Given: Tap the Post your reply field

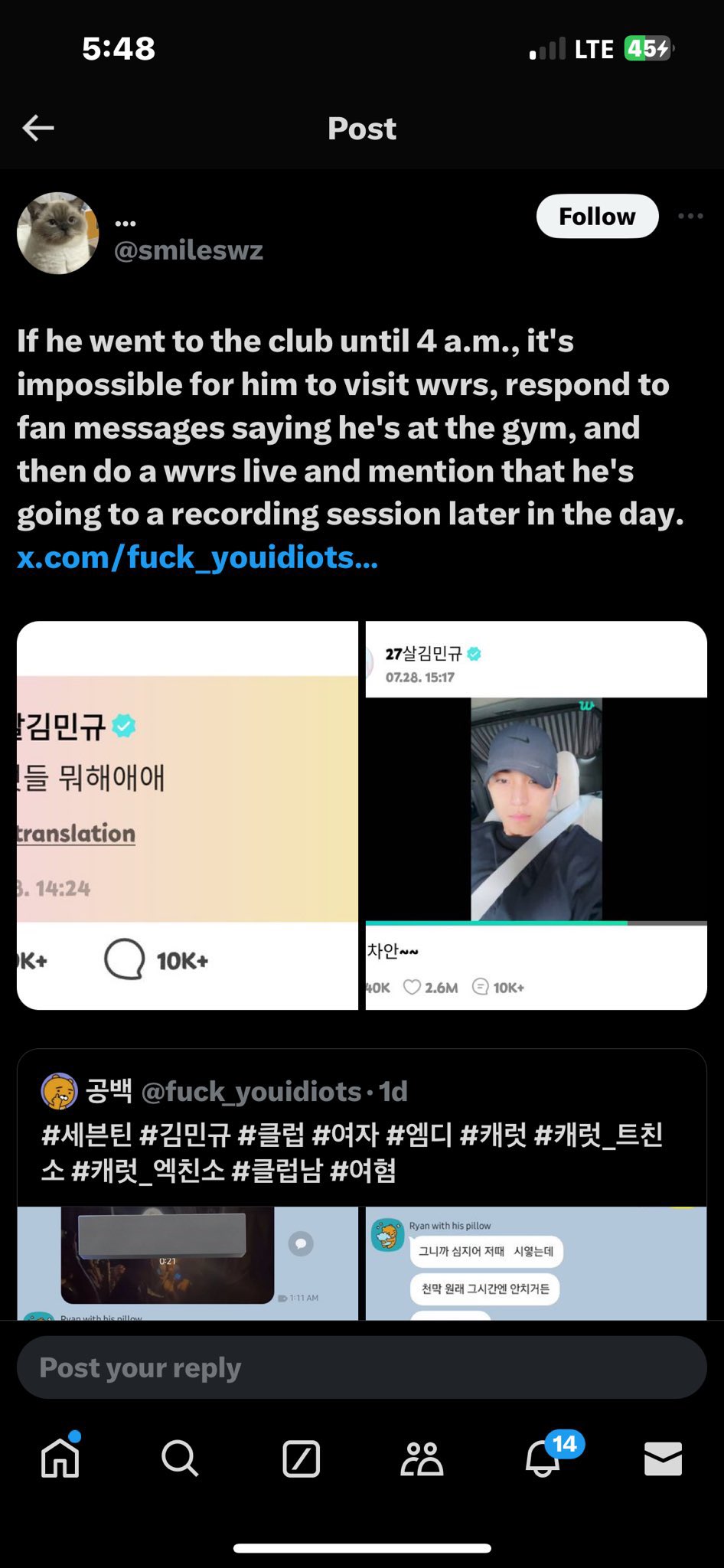Looking at the screenshot, I should [361, 1367].
